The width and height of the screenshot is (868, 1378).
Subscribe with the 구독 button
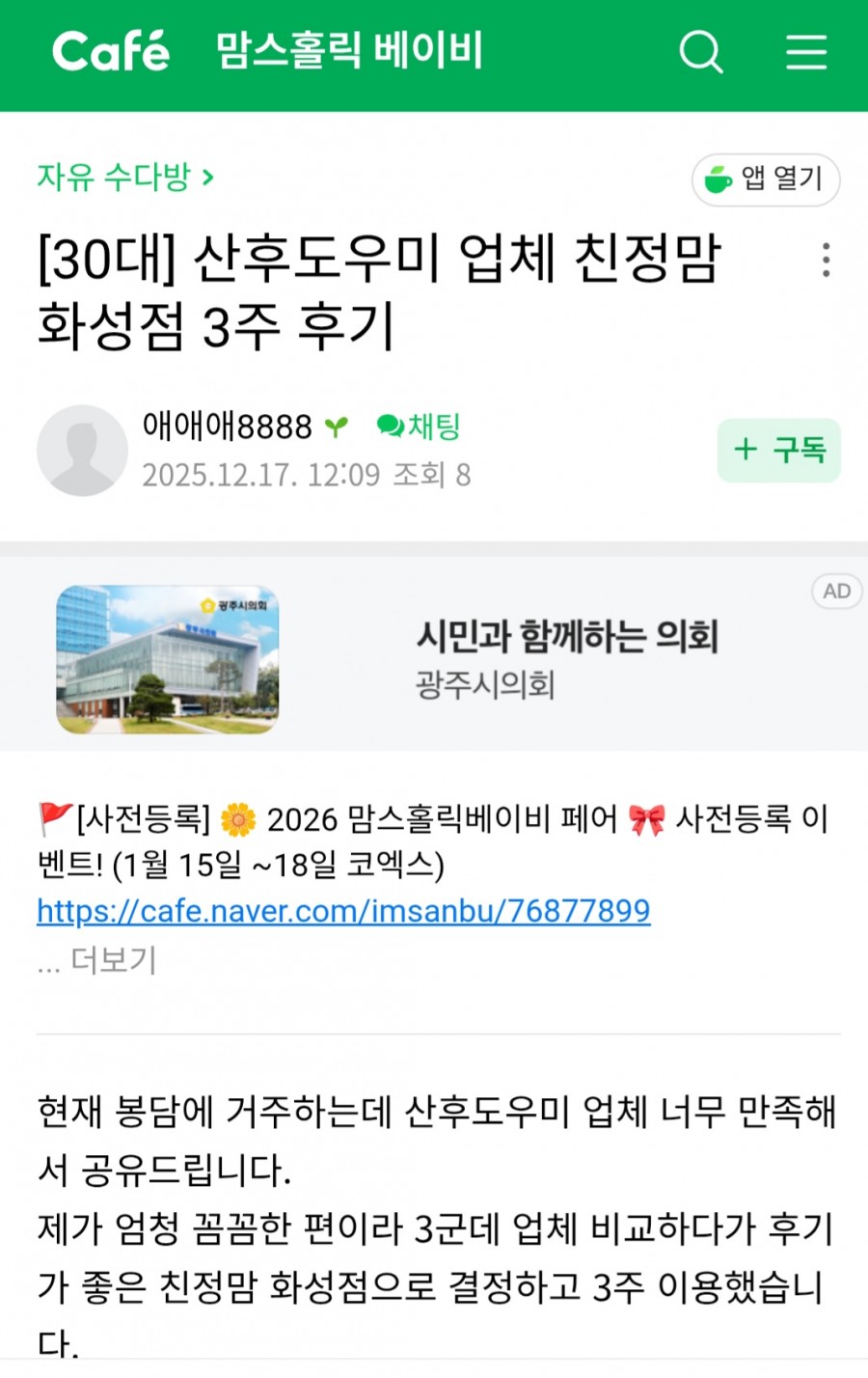[779, 451]
